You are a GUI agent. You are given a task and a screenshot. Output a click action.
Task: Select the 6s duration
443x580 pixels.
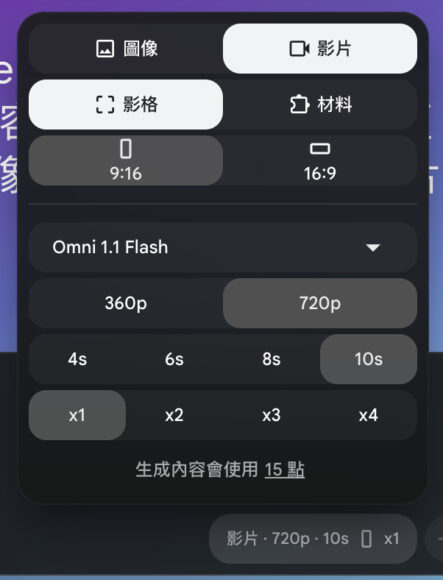pos(174,359)
